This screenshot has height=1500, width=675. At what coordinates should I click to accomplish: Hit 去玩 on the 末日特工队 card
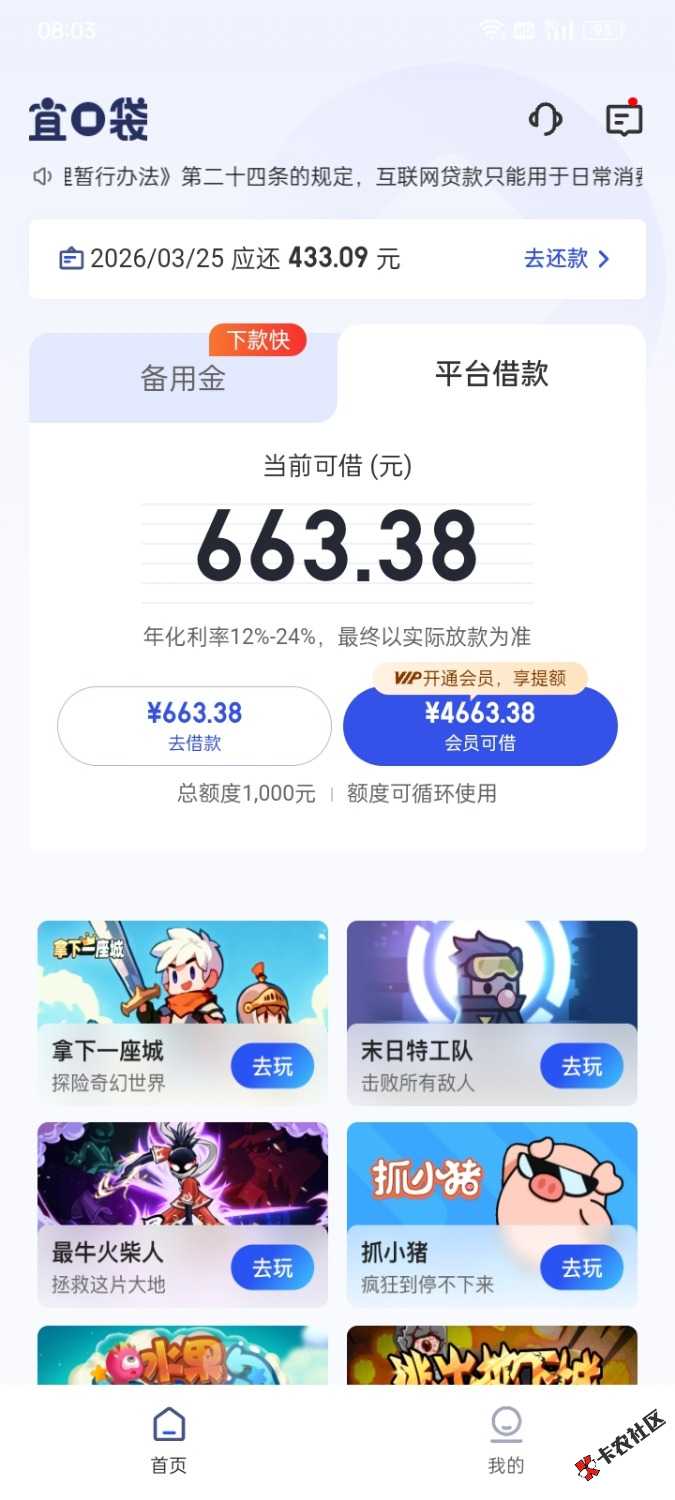[581, 1067]
